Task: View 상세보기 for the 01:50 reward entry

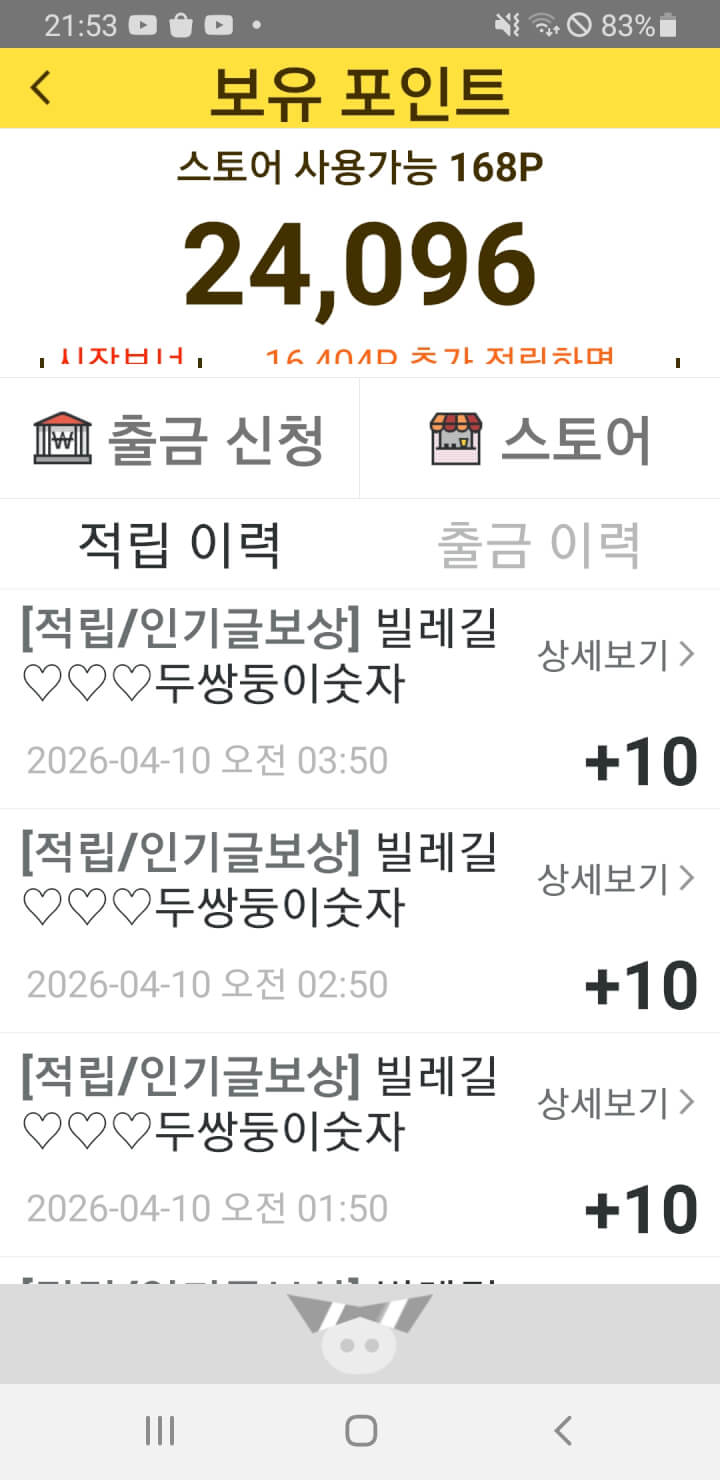Action: point(615,1103)
